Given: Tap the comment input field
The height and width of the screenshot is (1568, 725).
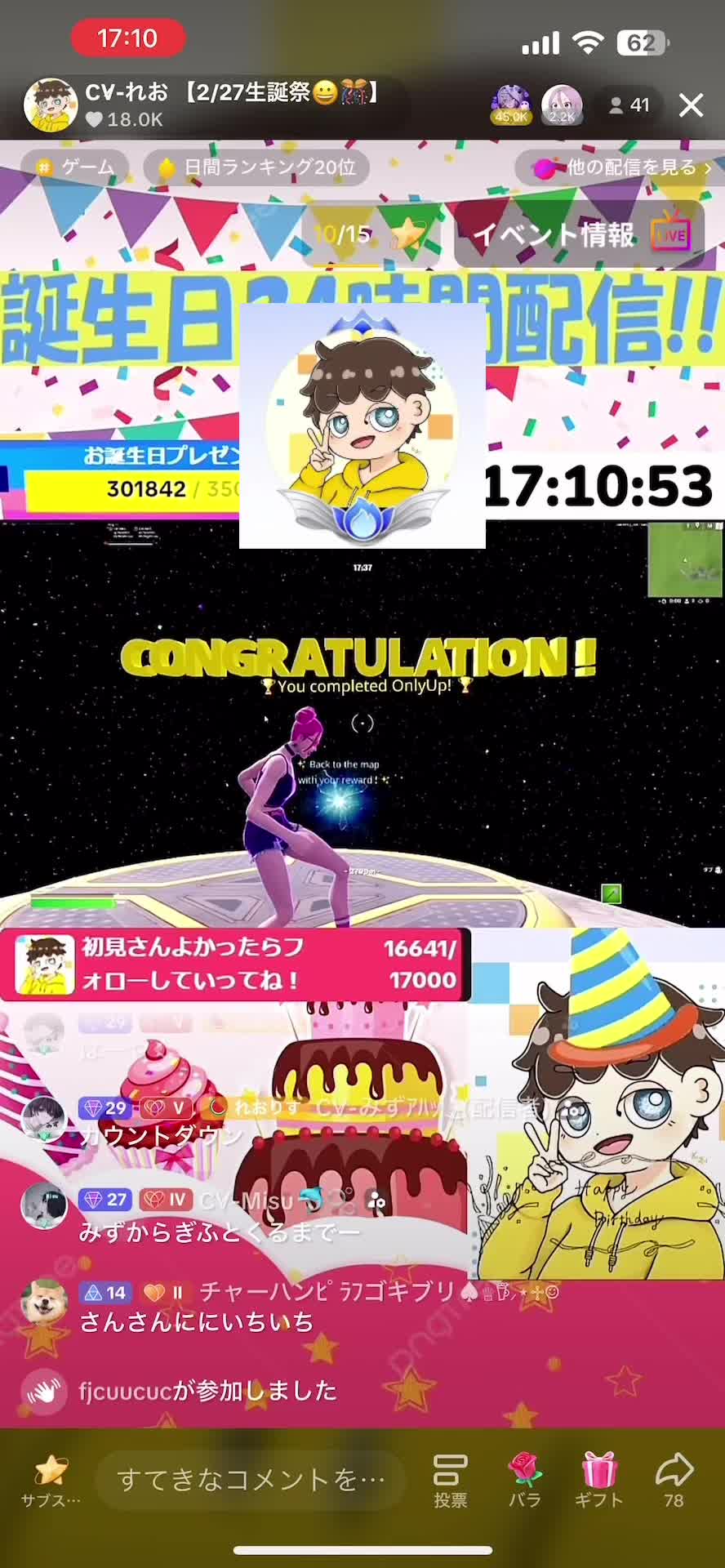Looking at the screenshot, I should tap(250, 1479).
